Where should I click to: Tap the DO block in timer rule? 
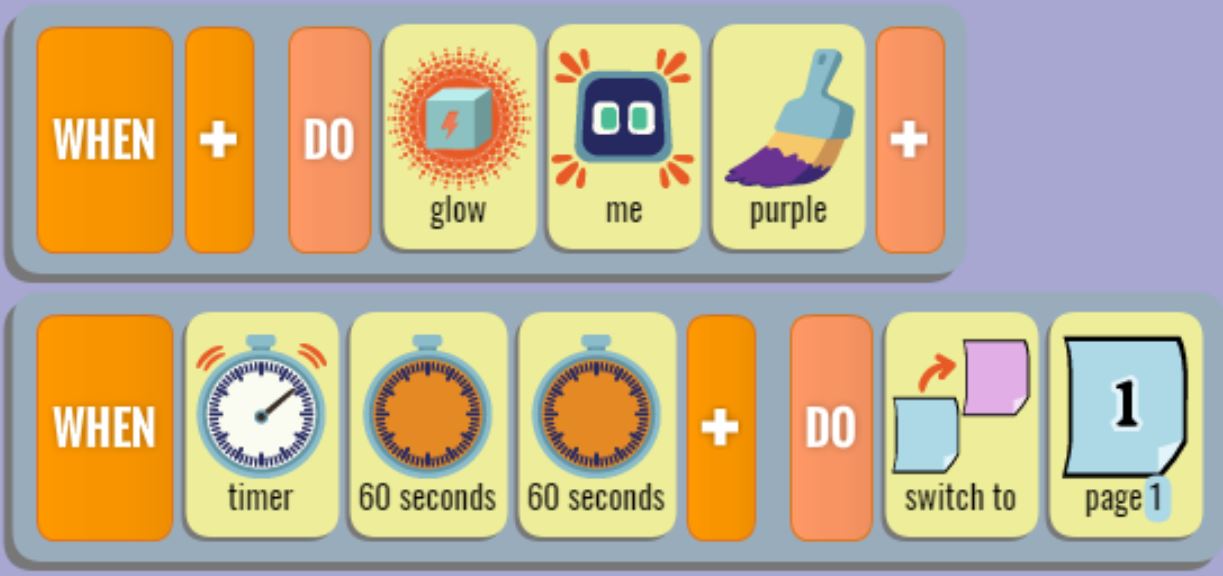(x=831, y=427)
